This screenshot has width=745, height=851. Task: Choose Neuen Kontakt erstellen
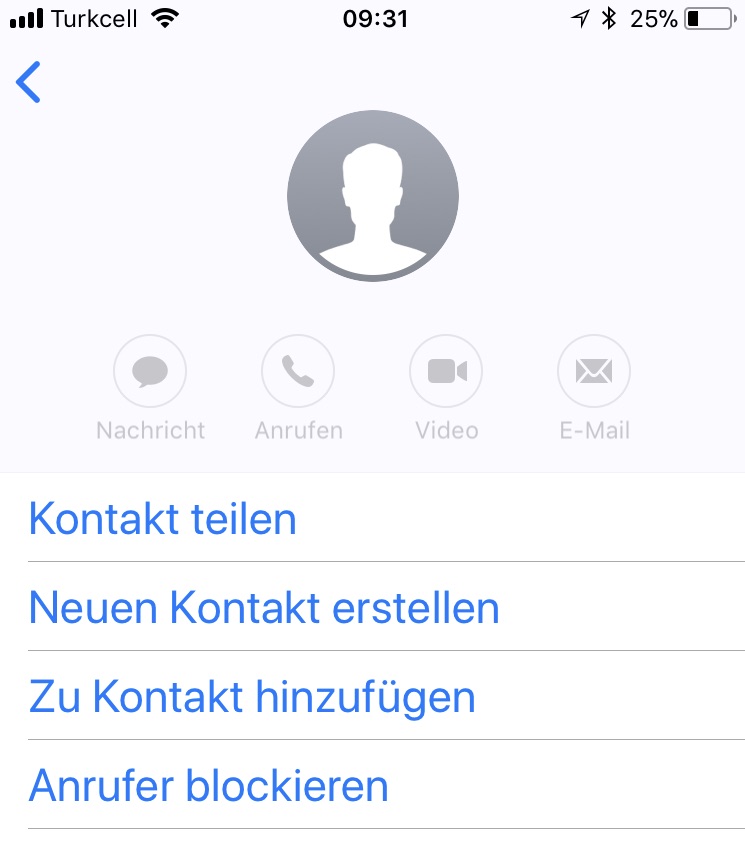[x=264, y=608]
